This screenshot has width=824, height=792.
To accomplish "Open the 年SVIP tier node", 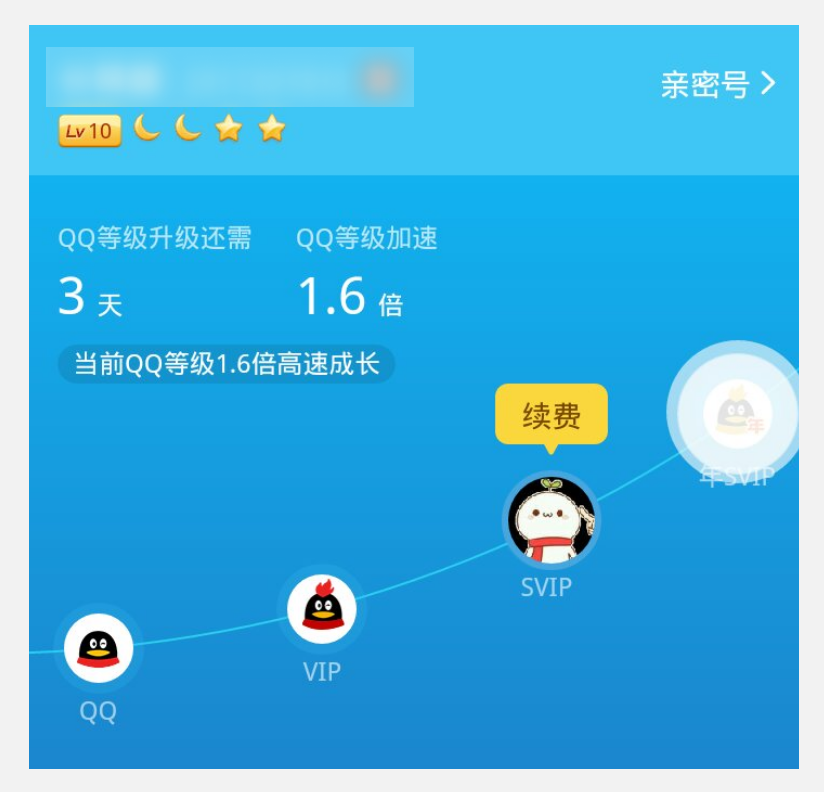I will 737,415.
